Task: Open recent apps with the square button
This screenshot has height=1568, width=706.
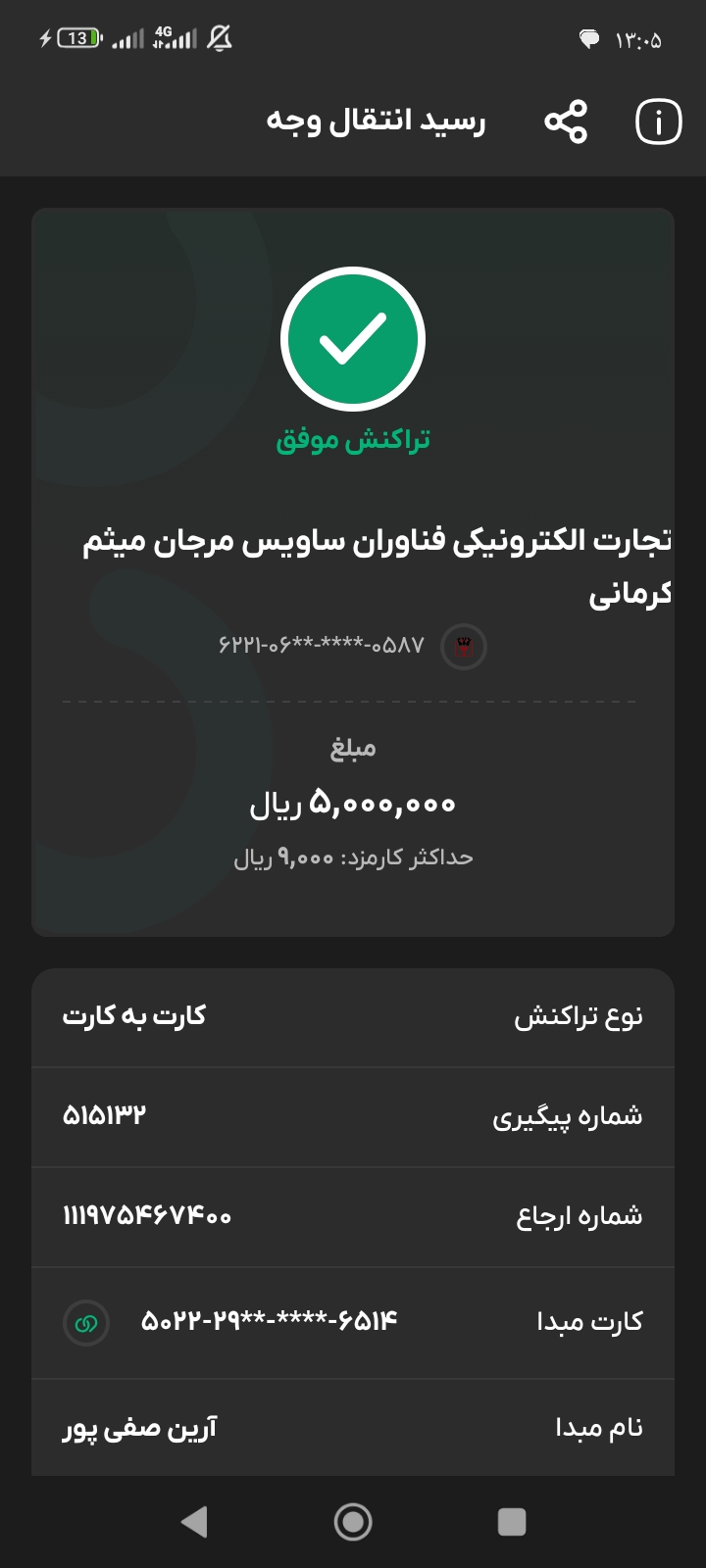Action: (512, 1521)
